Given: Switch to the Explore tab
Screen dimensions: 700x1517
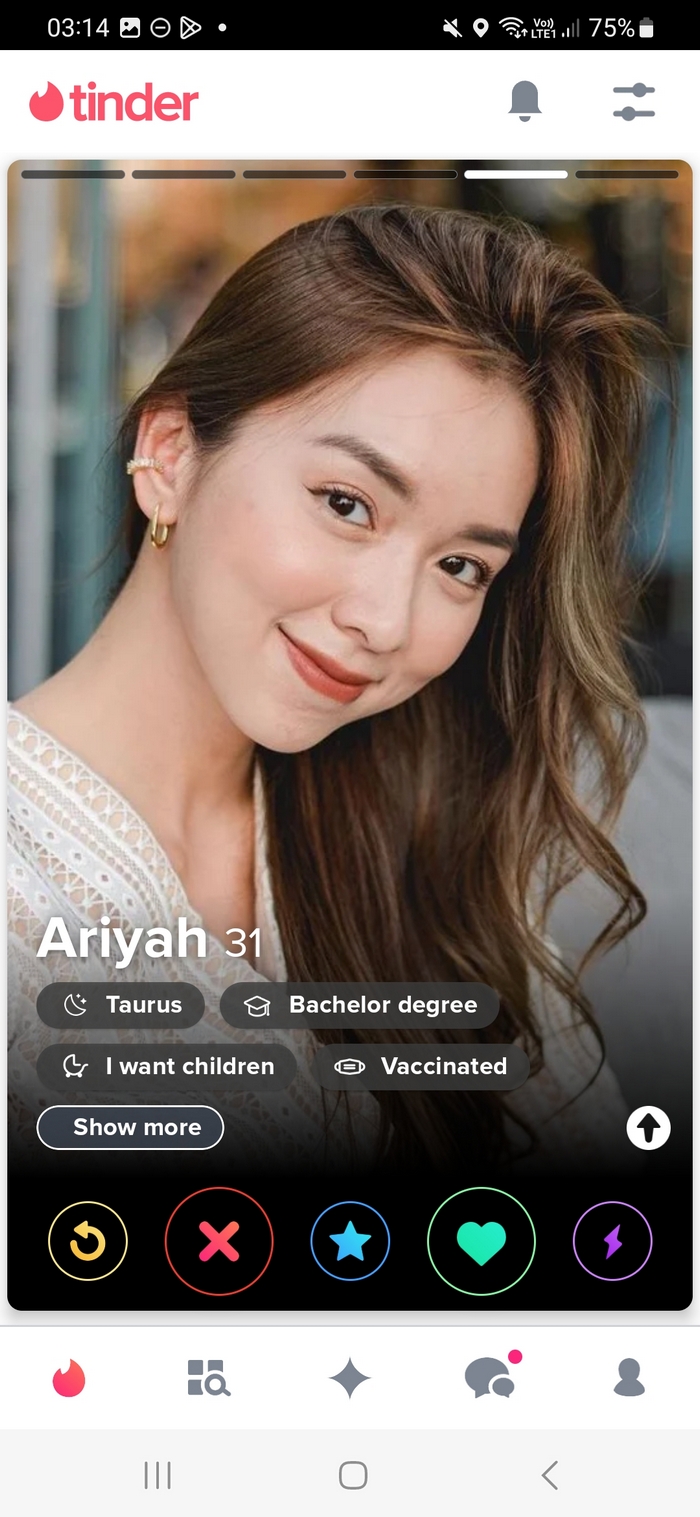Looking at the screenshot, I should point(209,1377).
